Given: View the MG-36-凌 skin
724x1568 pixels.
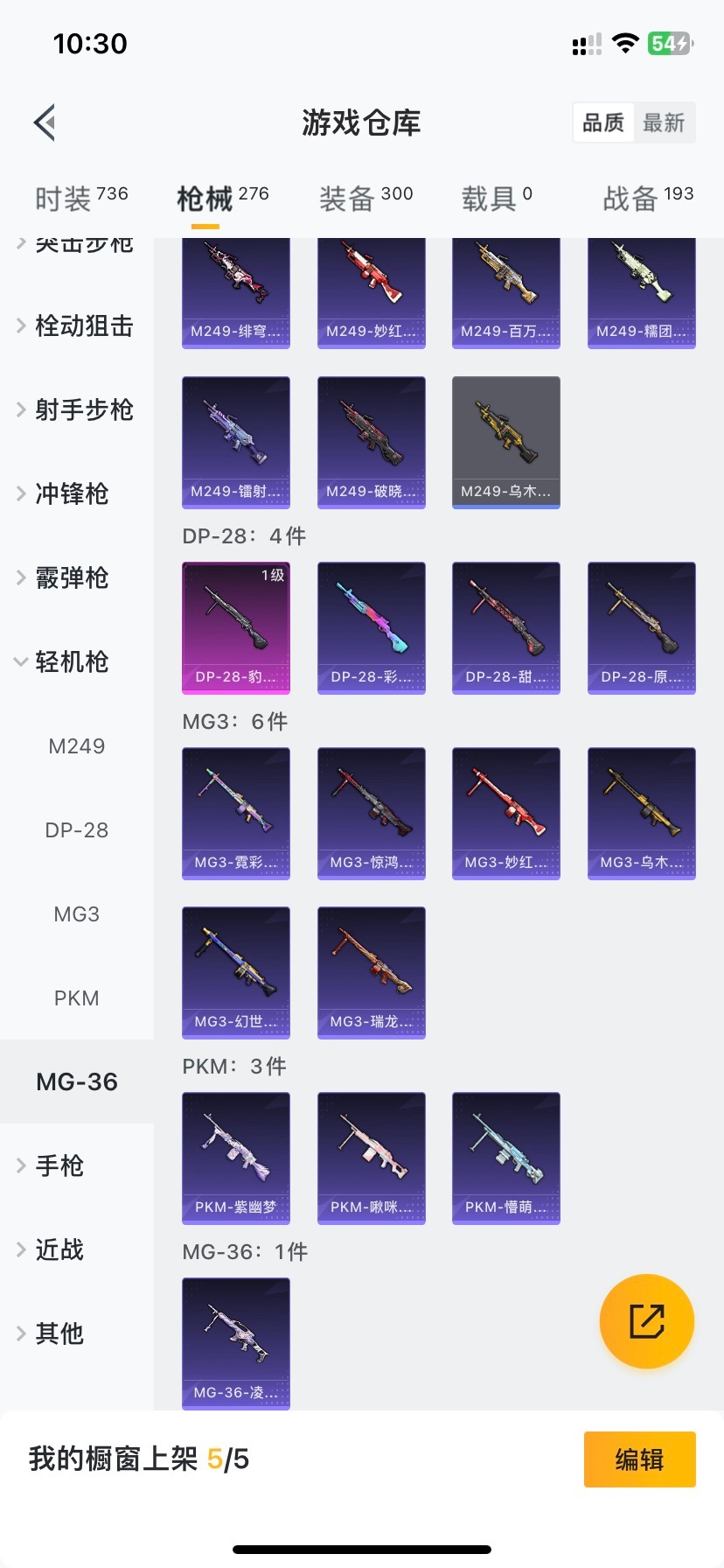Looking at the screenshot, I should coord(236,1343).
